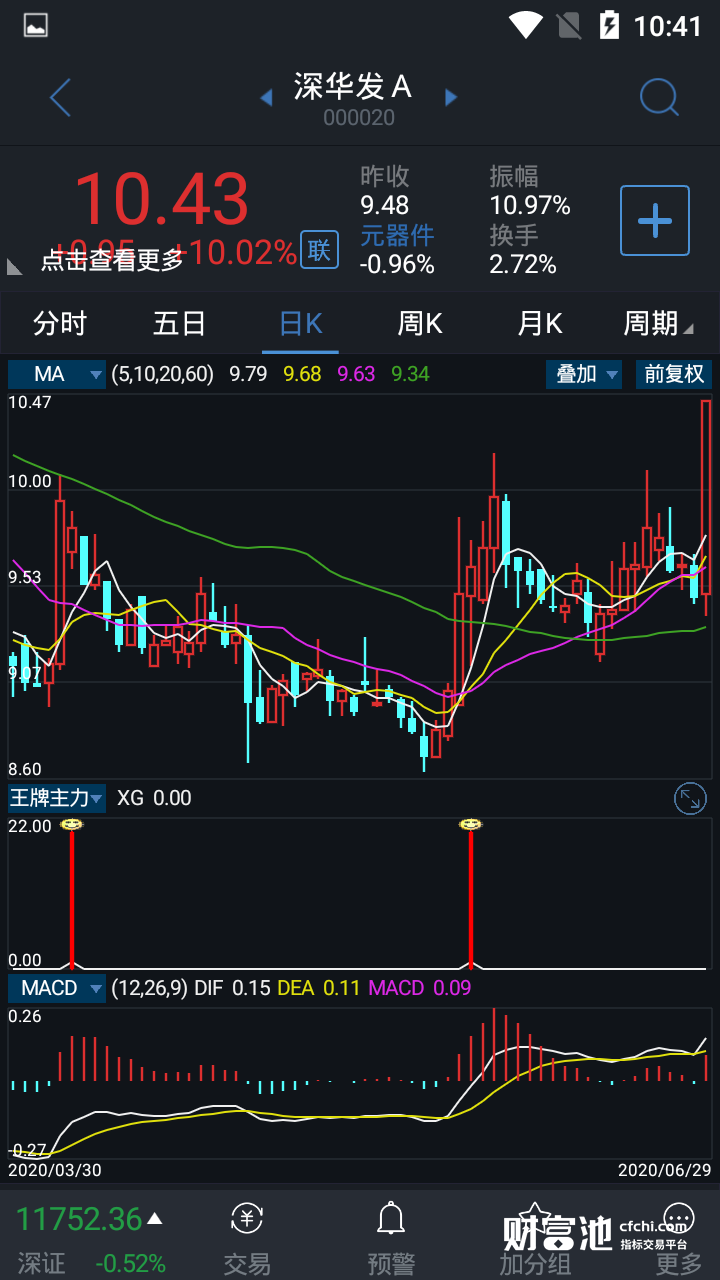720x1280 pixels.
Task: Show the 月K chart
Action: [x=540, y=324]
